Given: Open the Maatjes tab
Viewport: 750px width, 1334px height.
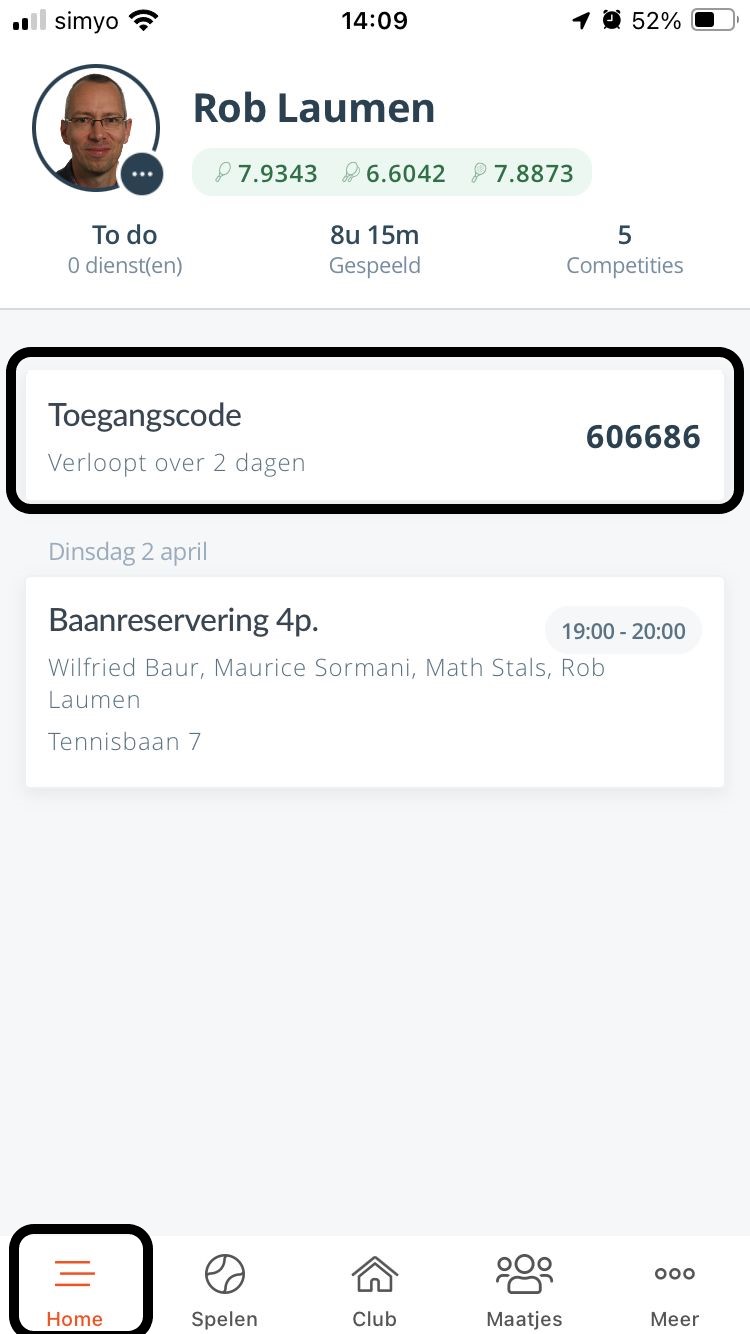Looking at the screenshot, I should pos(524,1290).
